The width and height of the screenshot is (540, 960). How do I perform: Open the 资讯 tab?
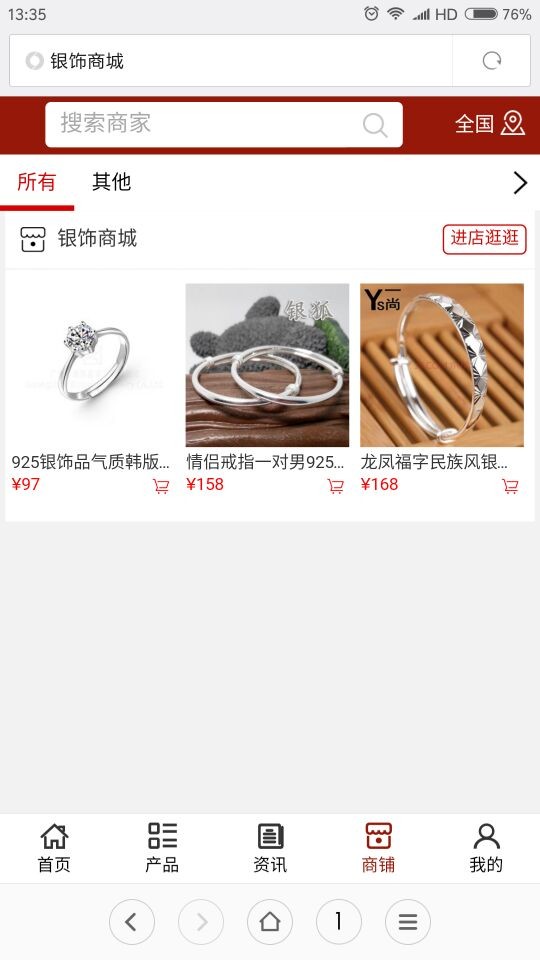270,848
